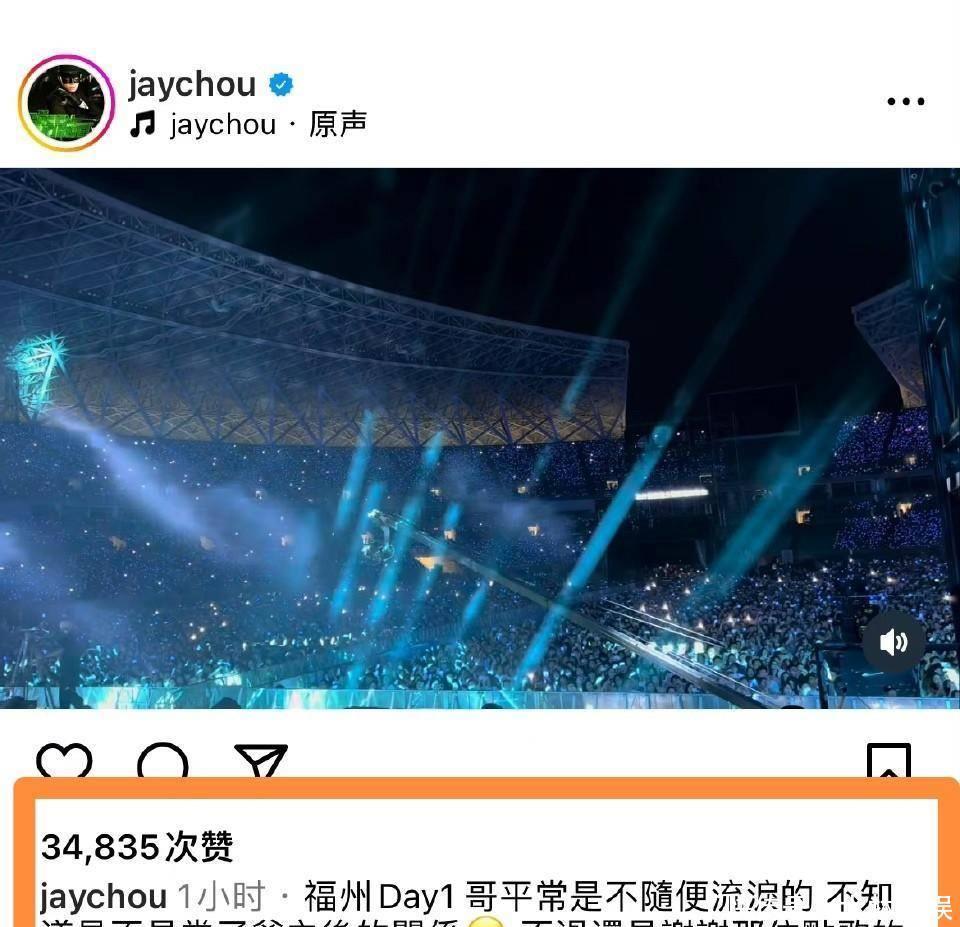The width and height of the screenshot is (960, 927).
Task: Save the post with the bookmark icon
Action: pos(888,761)
